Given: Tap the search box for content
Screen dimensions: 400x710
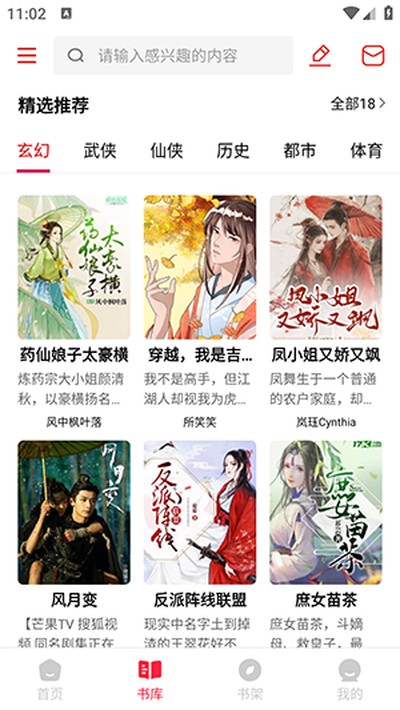Looking at the screenshot, I should coord(173,55).
